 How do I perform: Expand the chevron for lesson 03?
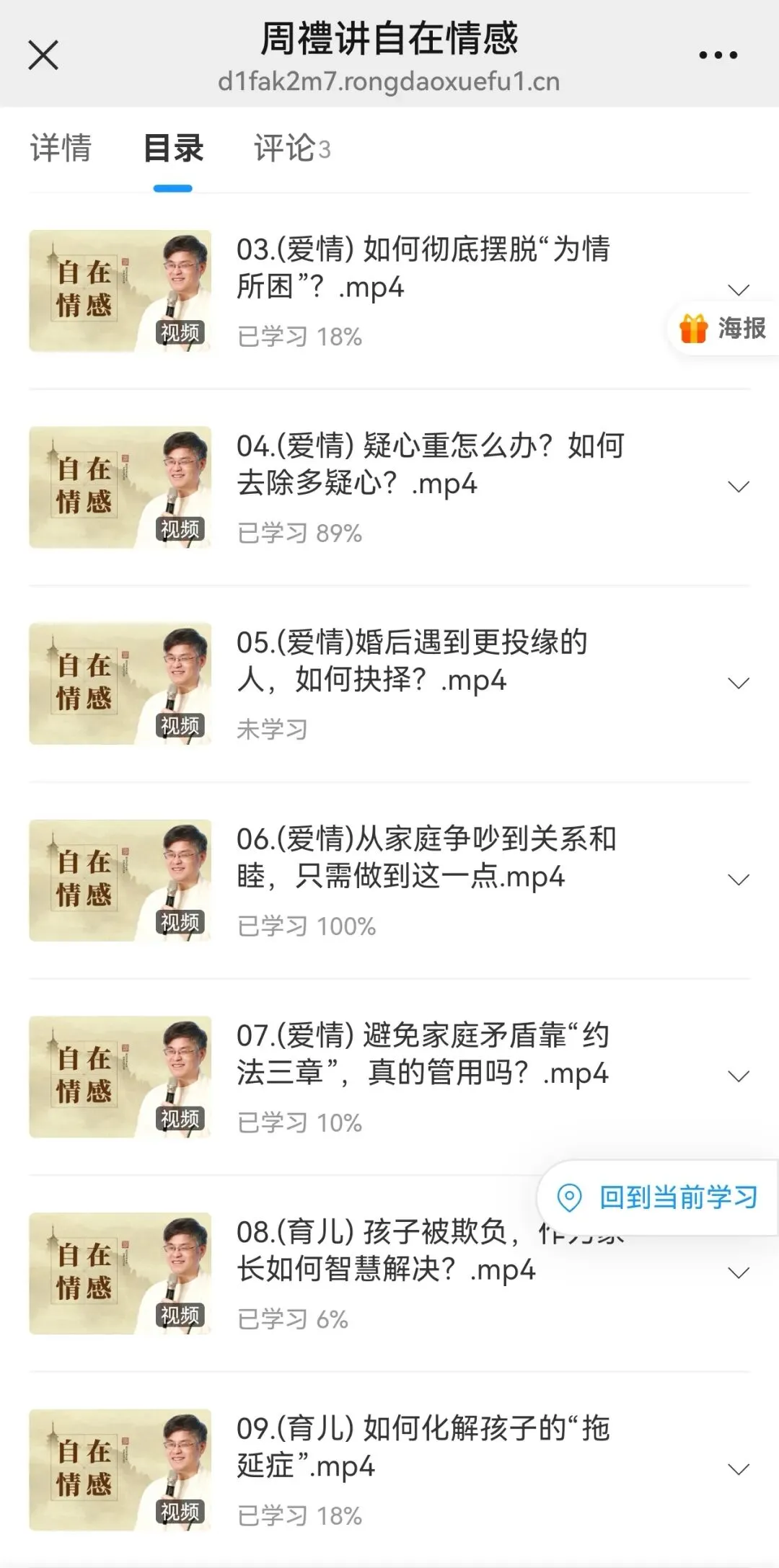pyautogui.click(x=739, y=290)
